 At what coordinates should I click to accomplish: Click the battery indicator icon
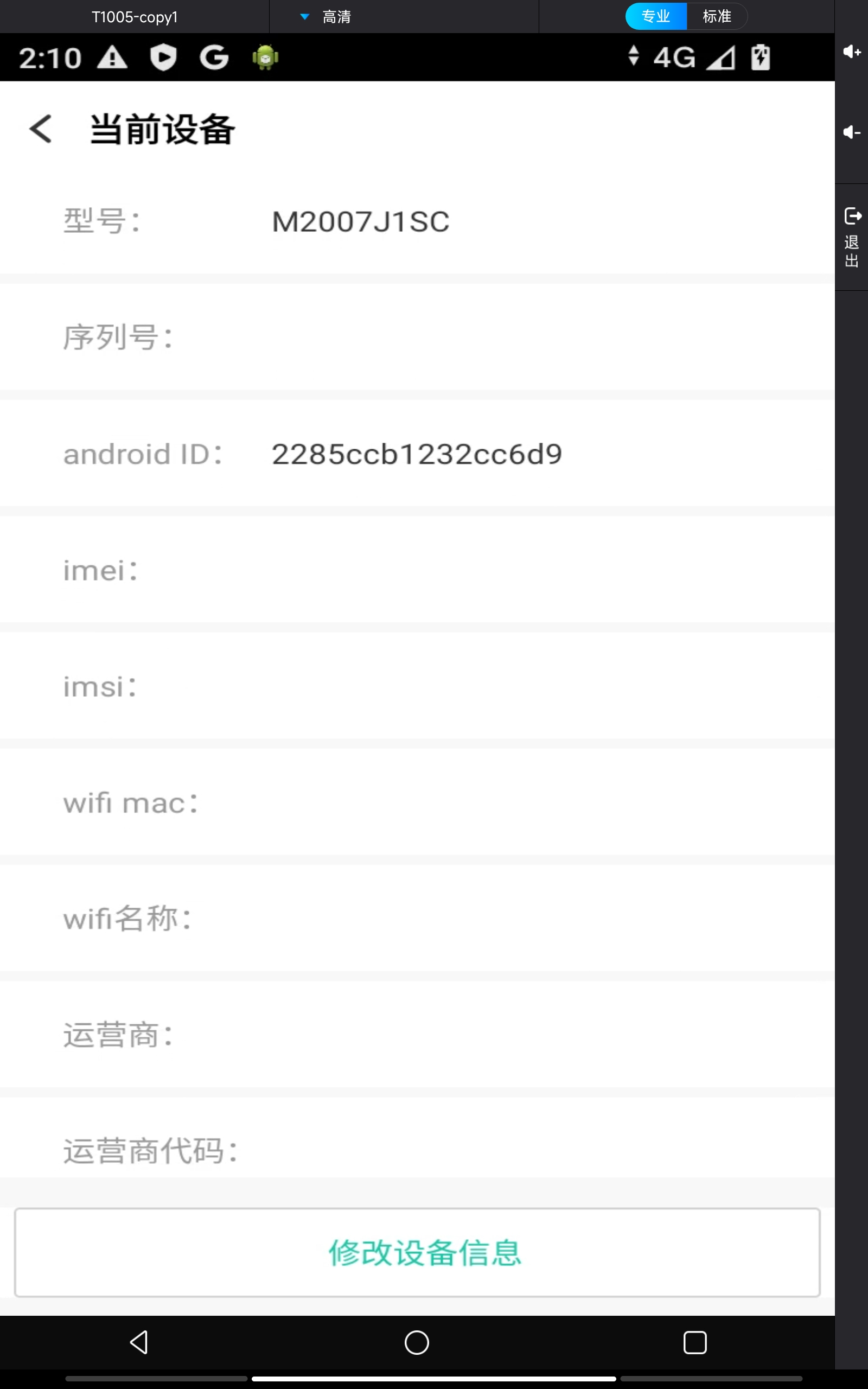[x=761, y=58]
